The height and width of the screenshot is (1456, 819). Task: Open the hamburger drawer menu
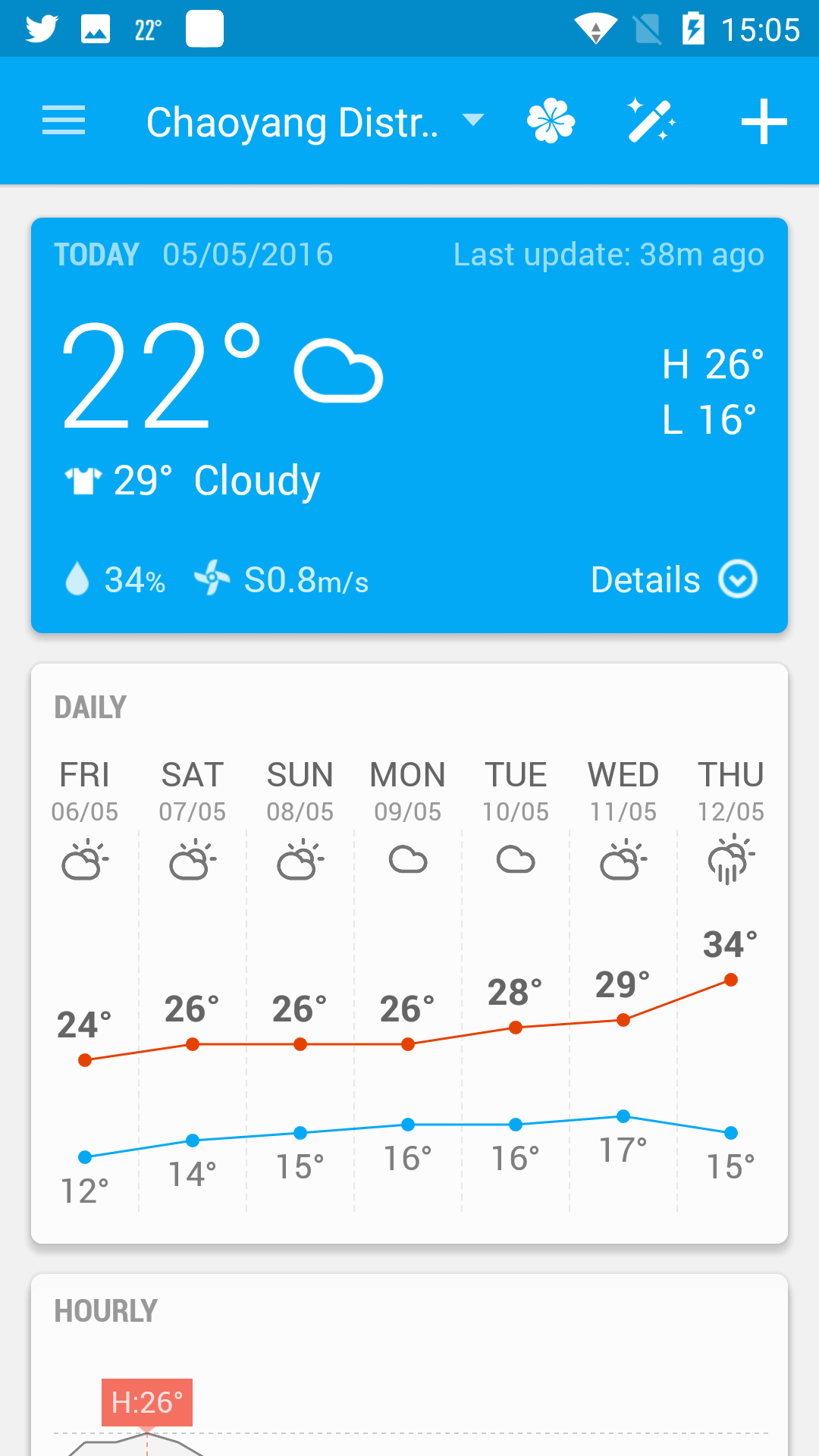[x=64, y=121]
